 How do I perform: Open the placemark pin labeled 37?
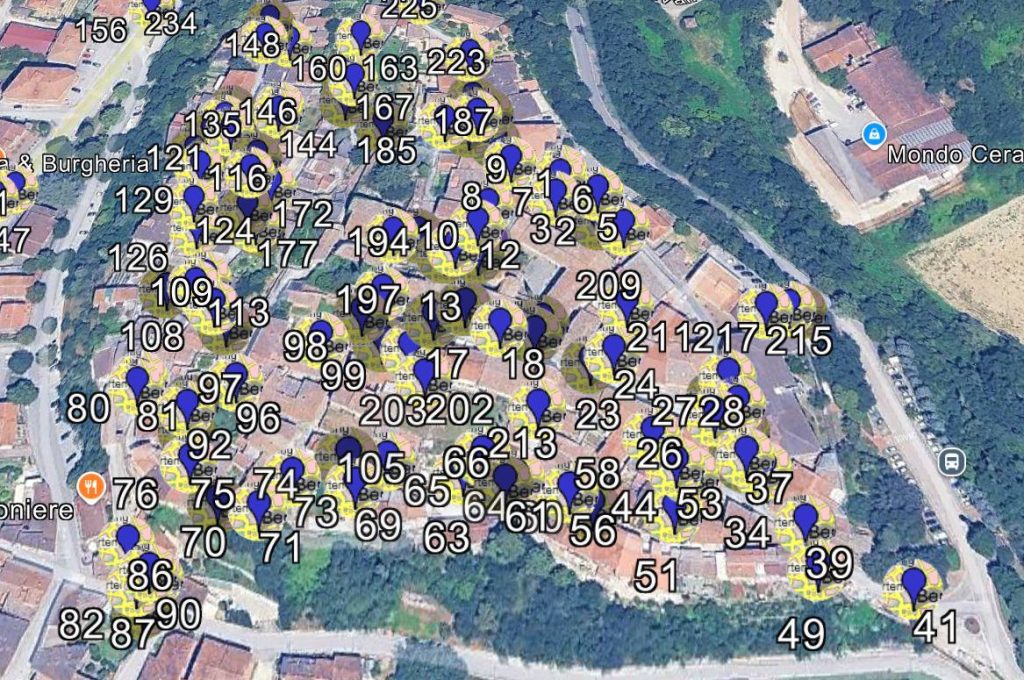click(746, 452)
